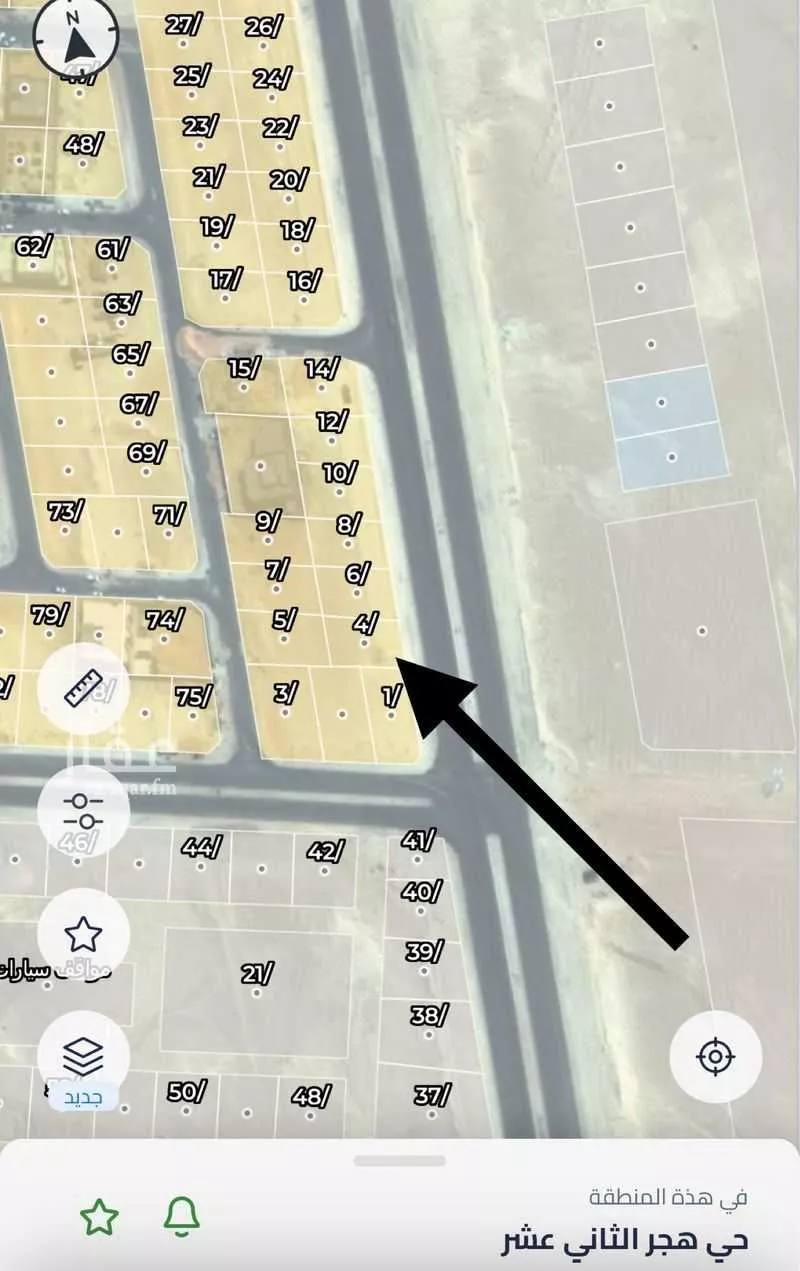Center the map on my location
Viewport: 800px width, 1271px height.
point(715,1056)
